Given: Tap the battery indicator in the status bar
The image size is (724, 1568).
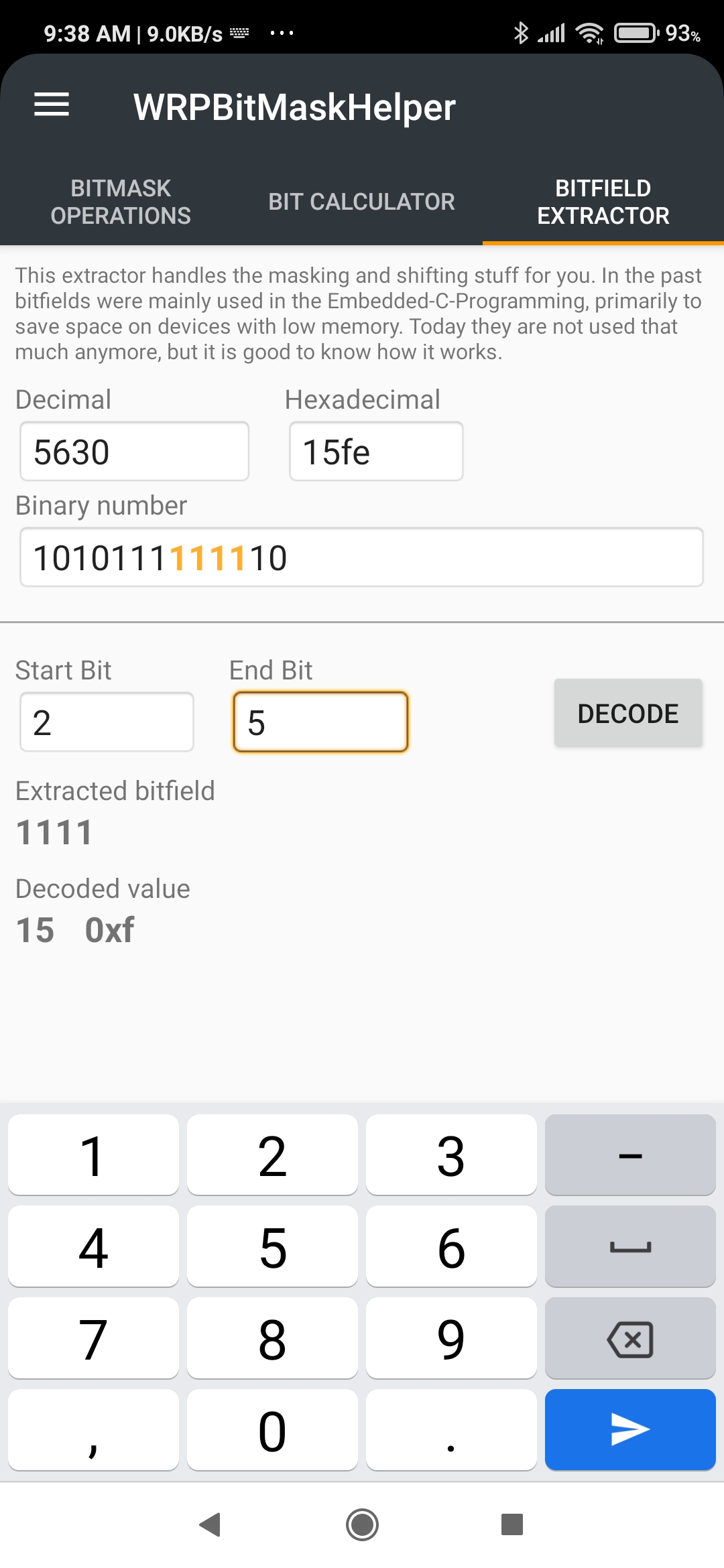Looking at the screenshot, I should tap(636, 32).
